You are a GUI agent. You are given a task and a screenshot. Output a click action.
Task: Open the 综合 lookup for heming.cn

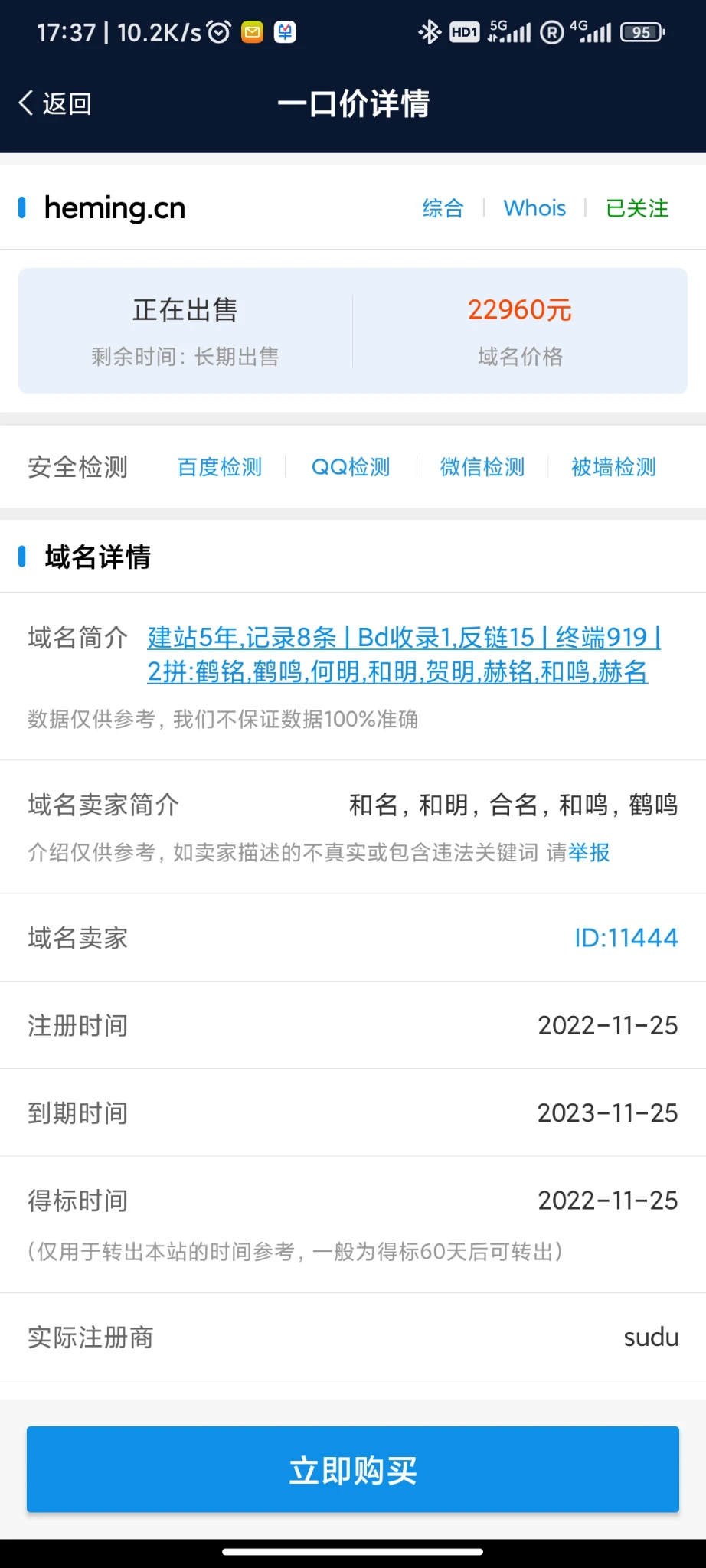pyautogui.click(x=443, y=208)
